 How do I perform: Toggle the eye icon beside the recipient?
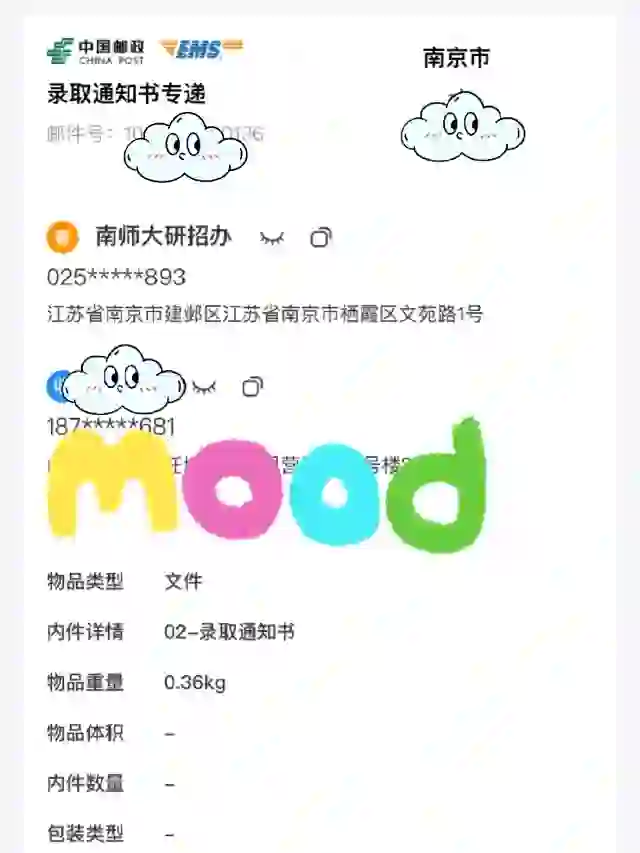pos(204,387)
